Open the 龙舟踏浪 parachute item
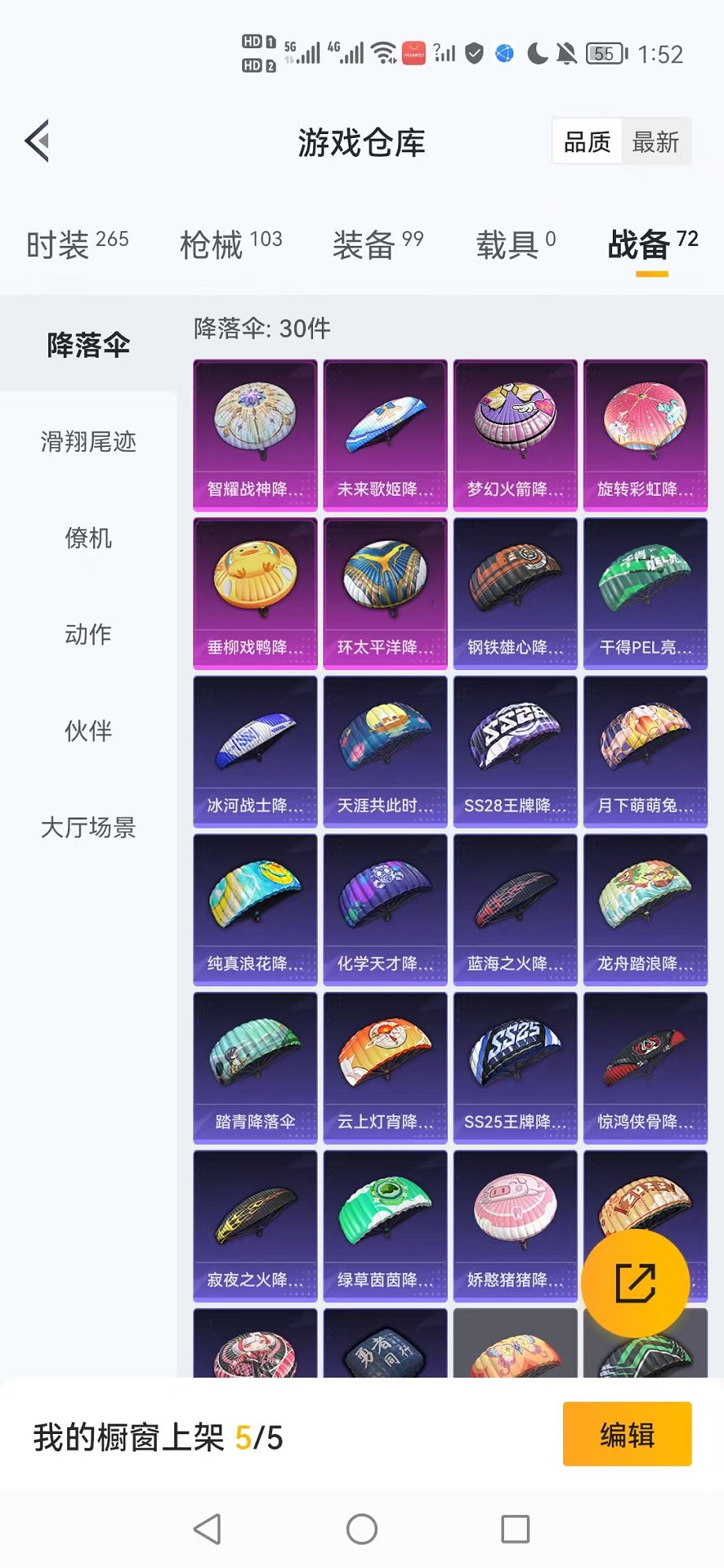 (x=645, y=910)
